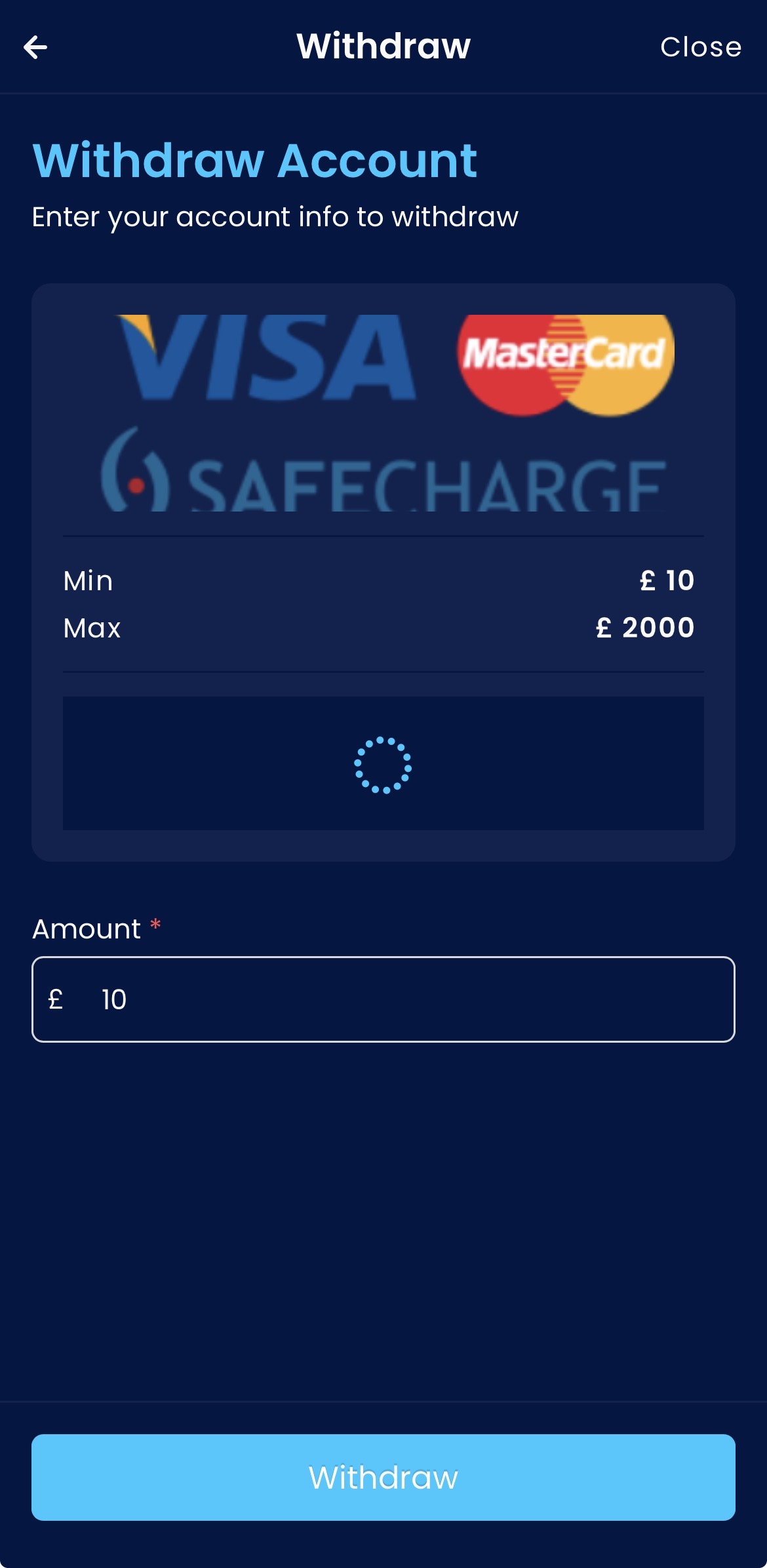Click the Withdraw Account heading
The image size is (767, 1568).
pos(256,159)
